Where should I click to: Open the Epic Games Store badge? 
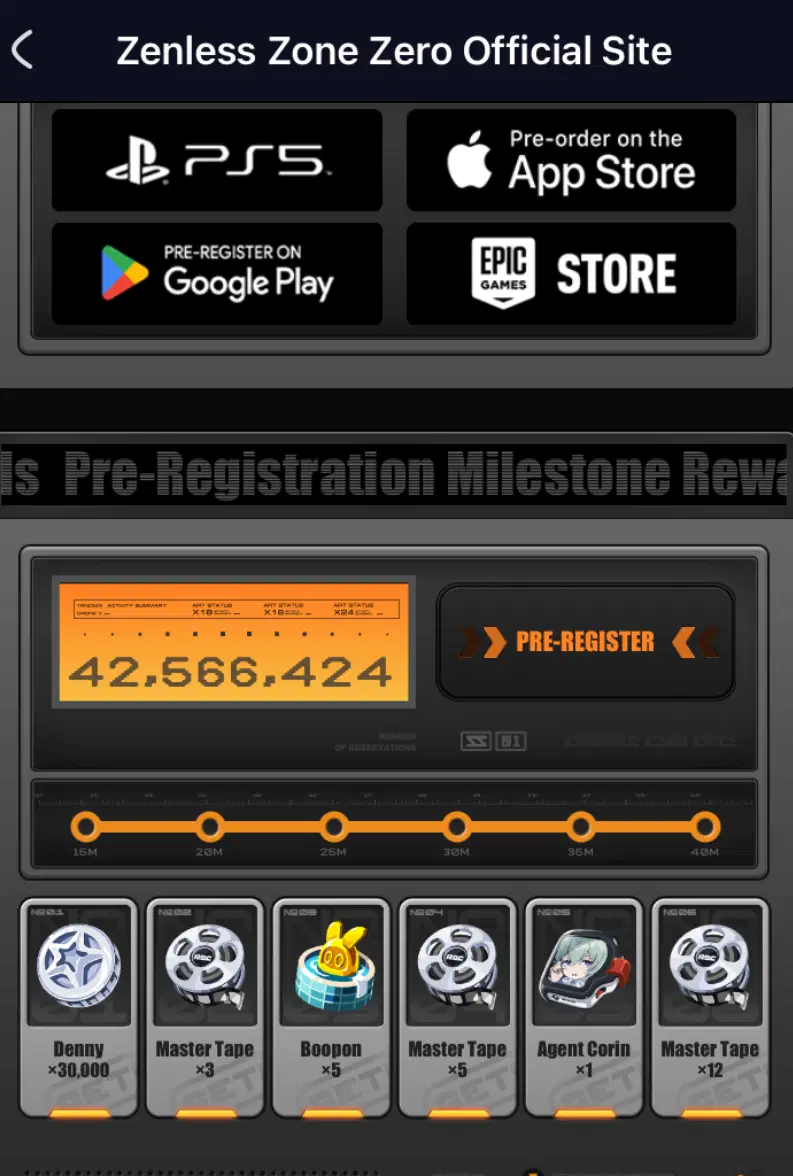click(x=570, y=273)
